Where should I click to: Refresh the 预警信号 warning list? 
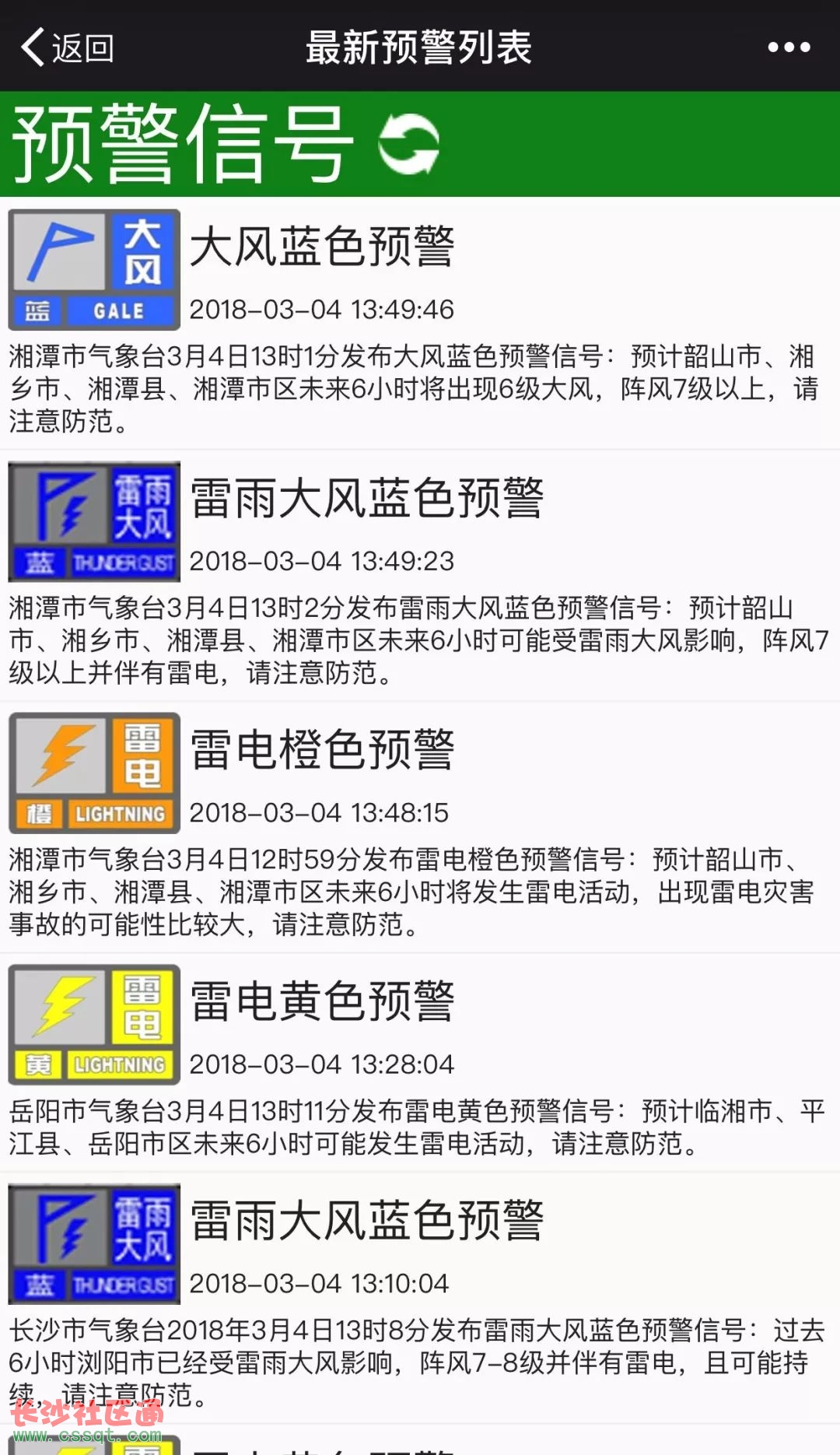click(408, 144)
